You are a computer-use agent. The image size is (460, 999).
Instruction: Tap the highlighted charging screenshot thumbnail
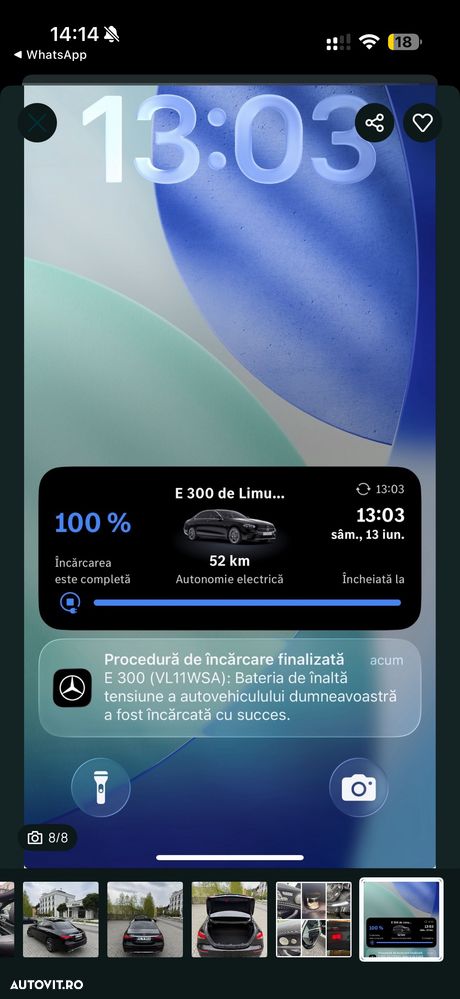(x=401, y=919)
